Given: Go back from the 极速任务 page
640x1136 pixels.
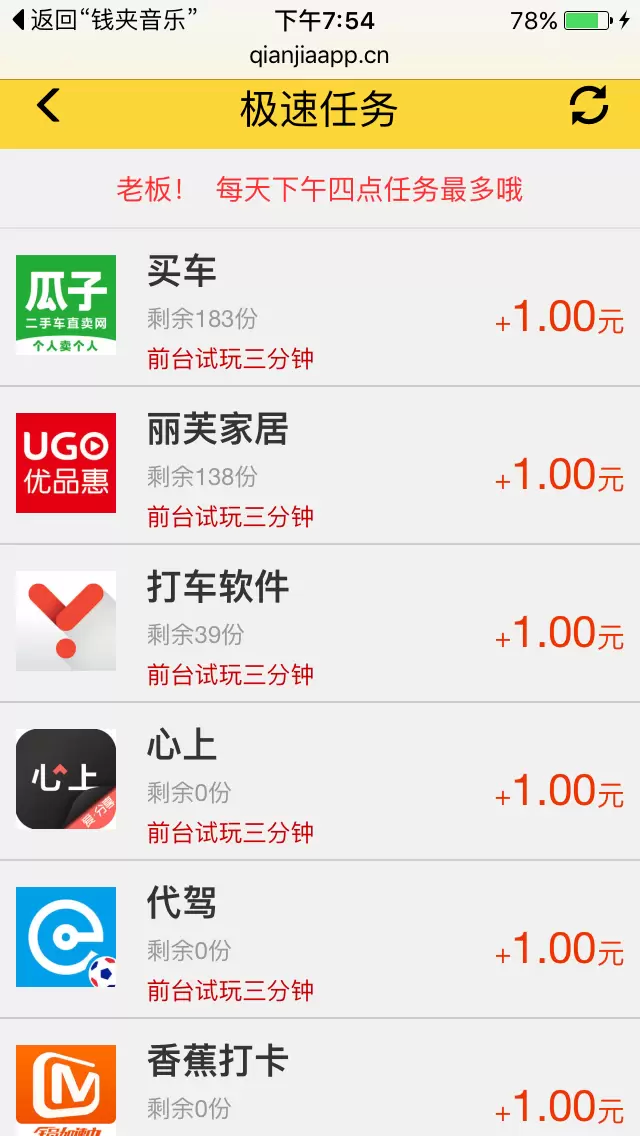Looking at the screenshot, I should click(x=48, y=105).
